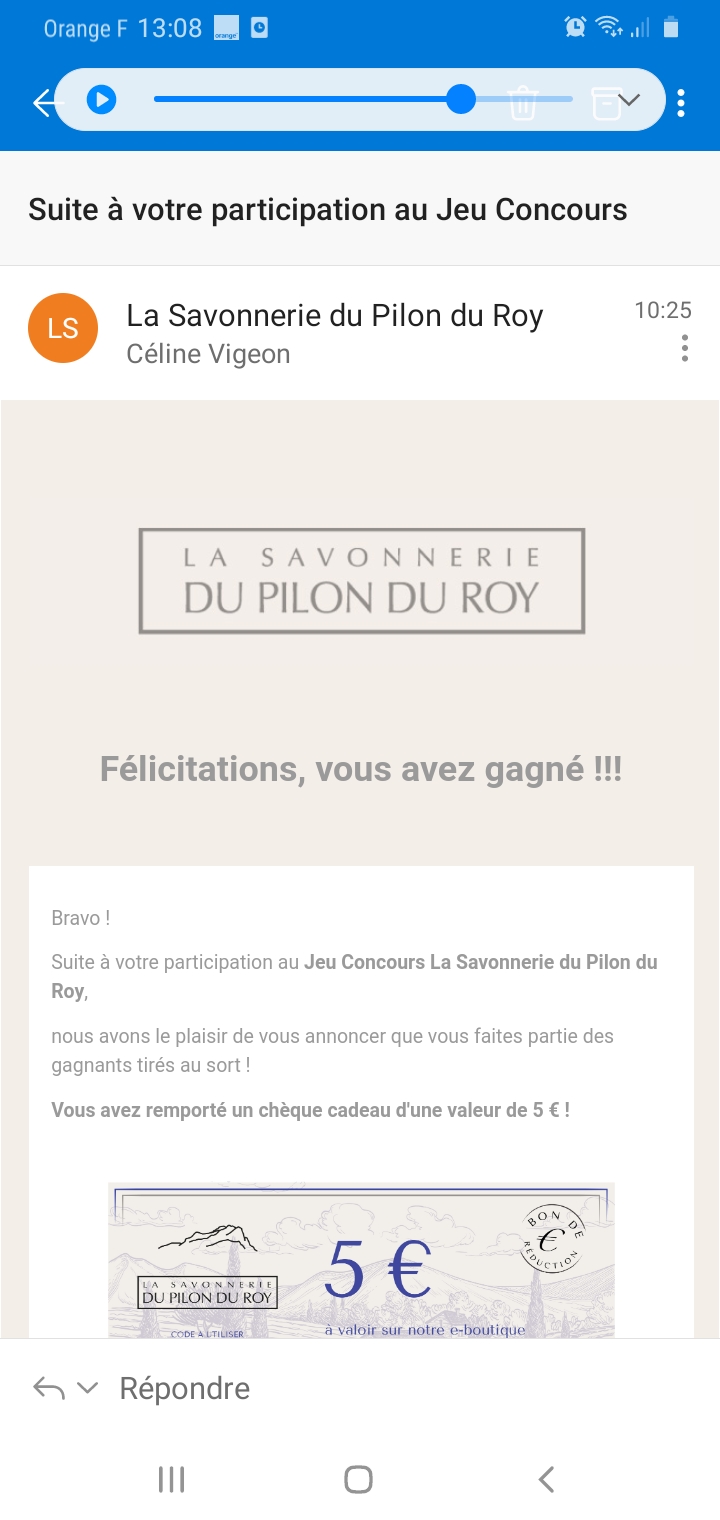The width and height of the screenshot is (720, 1520).
Task: Play the audio in the overlay player
Action: [101, 100]
